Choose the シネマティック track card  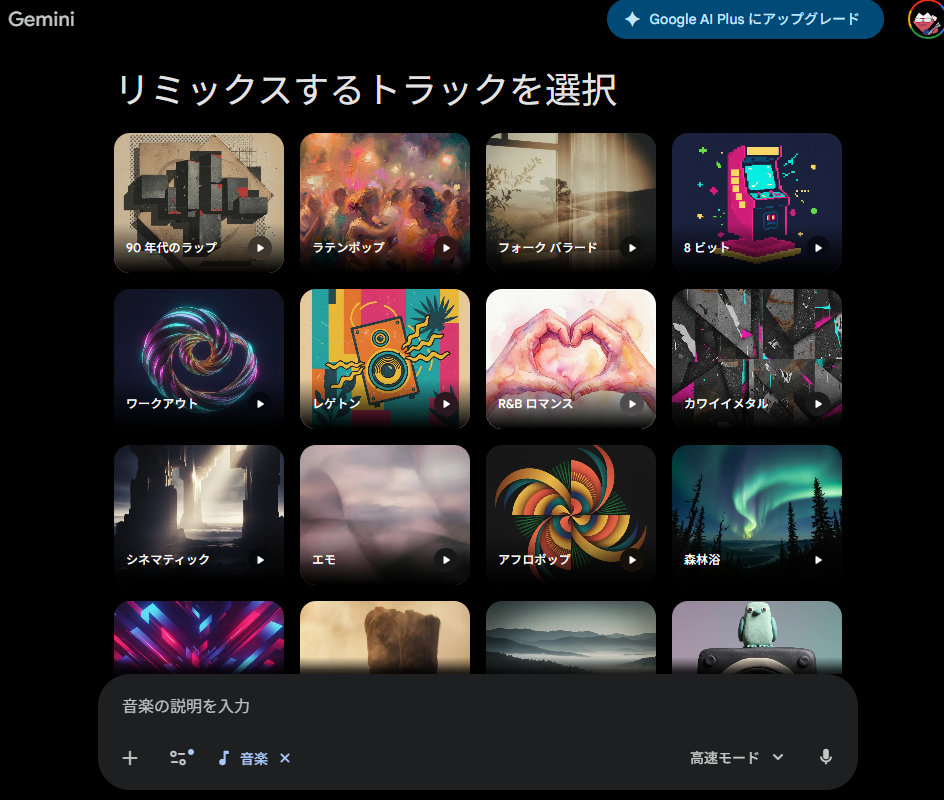198,512
